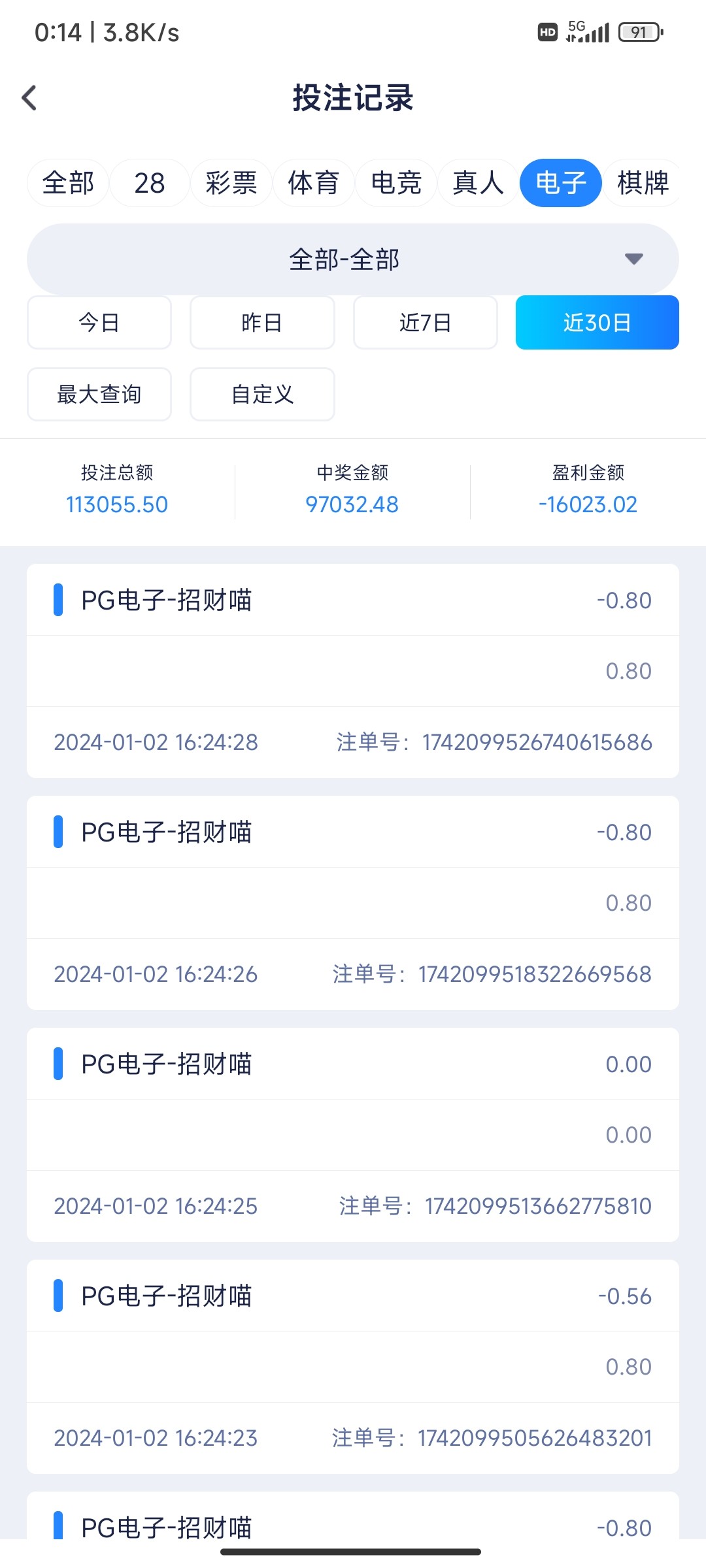Viewport: 706px width, 1568px height.
Task: Open the 棋牌 board games tab
Action: (x=643, y=183)
